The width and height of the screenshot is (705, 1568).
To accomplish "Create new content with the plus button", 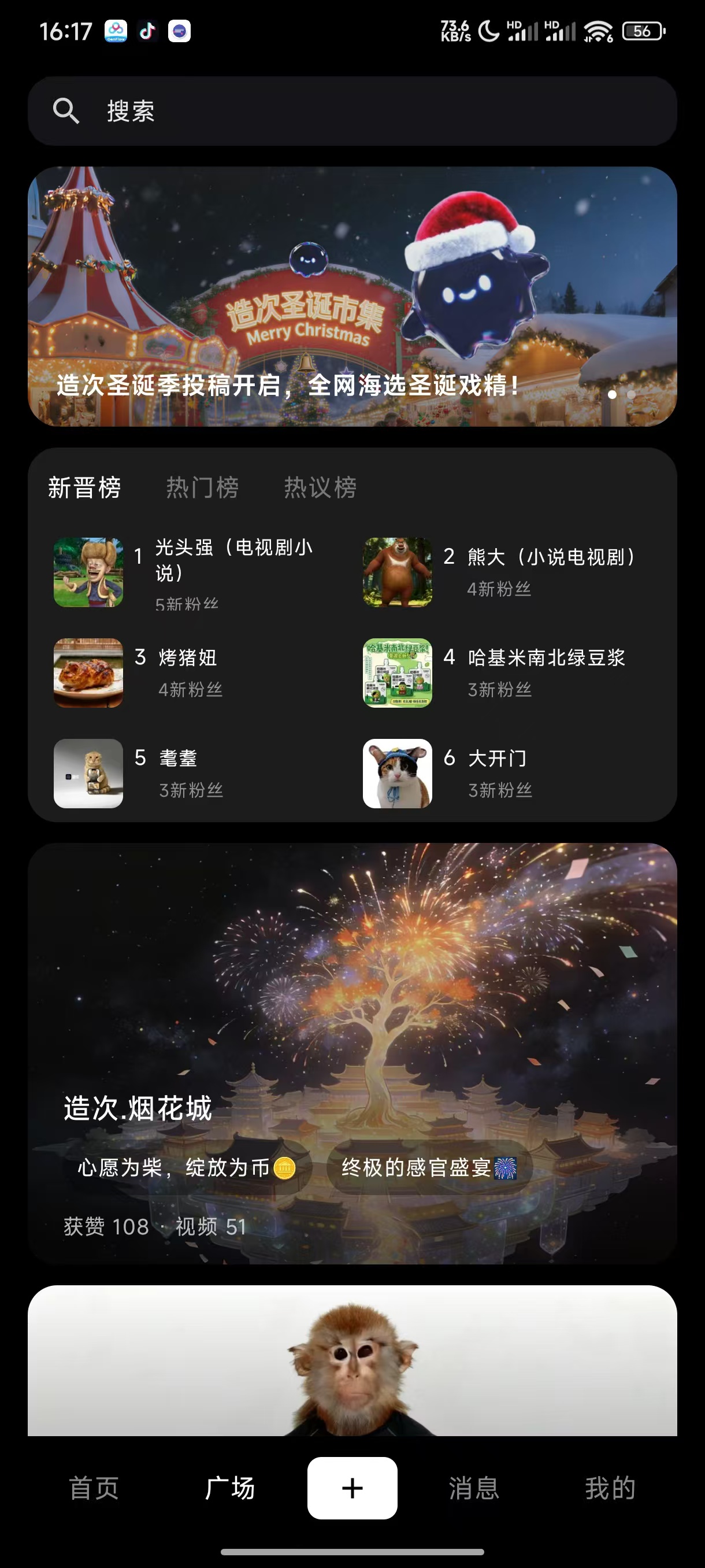I will click(352, 1488).
